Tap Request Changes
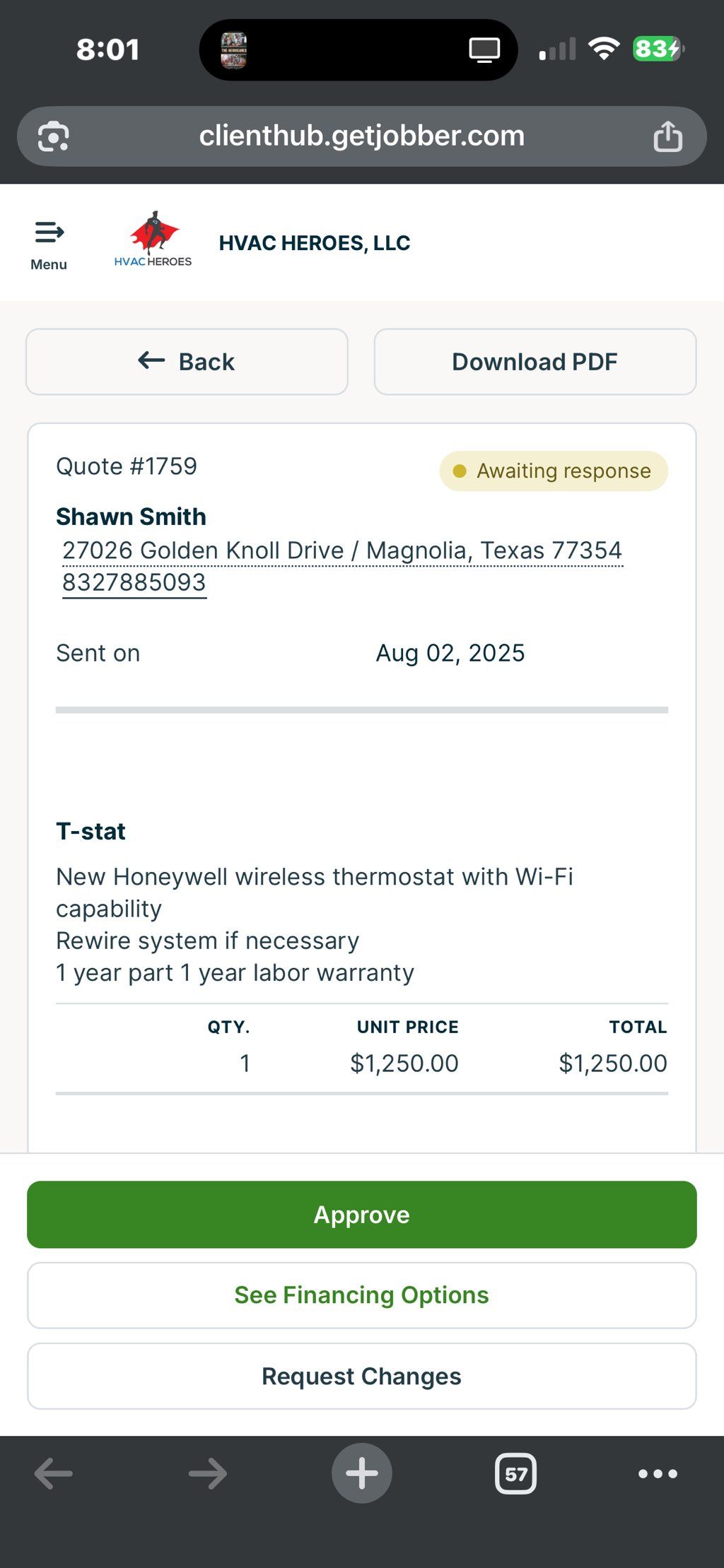The width and height of the screenshot is (724, 1568). click(362, 1377)
